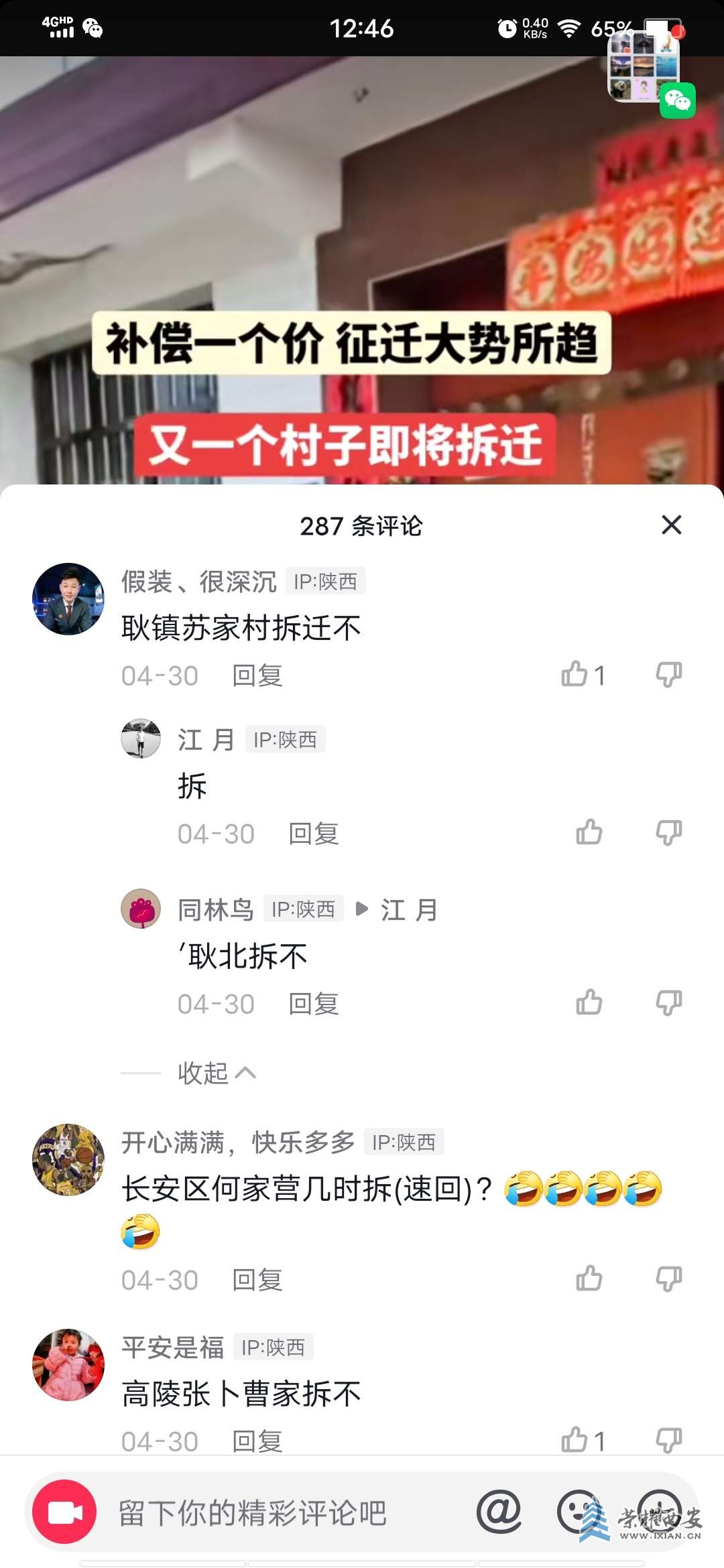Image resolution: width=724 pixels, height=1568 pixels.
Task: Like 同林鸟's reply 耿北拆不
Action: tap(589, 1002)
